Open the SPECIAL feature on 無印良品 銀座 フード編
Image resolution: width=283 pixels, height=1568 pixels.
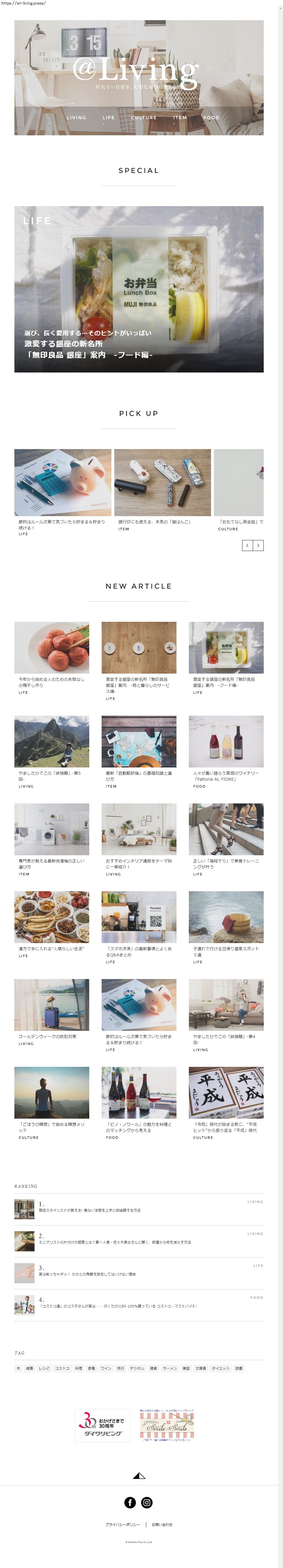coord(139,289)
